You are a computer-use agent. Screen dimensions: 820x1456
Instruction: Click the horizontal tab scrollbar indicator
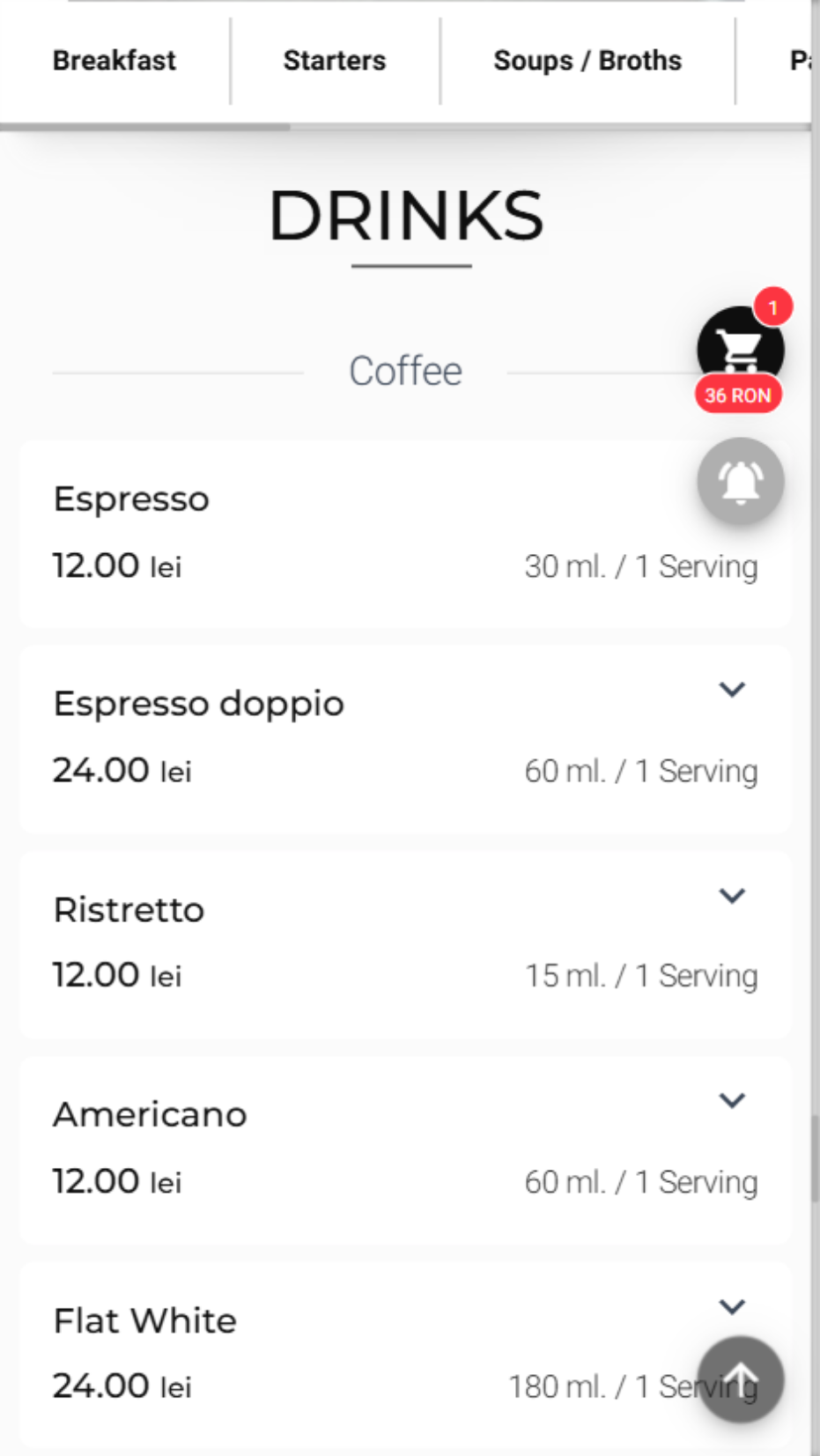click(145, 126)
